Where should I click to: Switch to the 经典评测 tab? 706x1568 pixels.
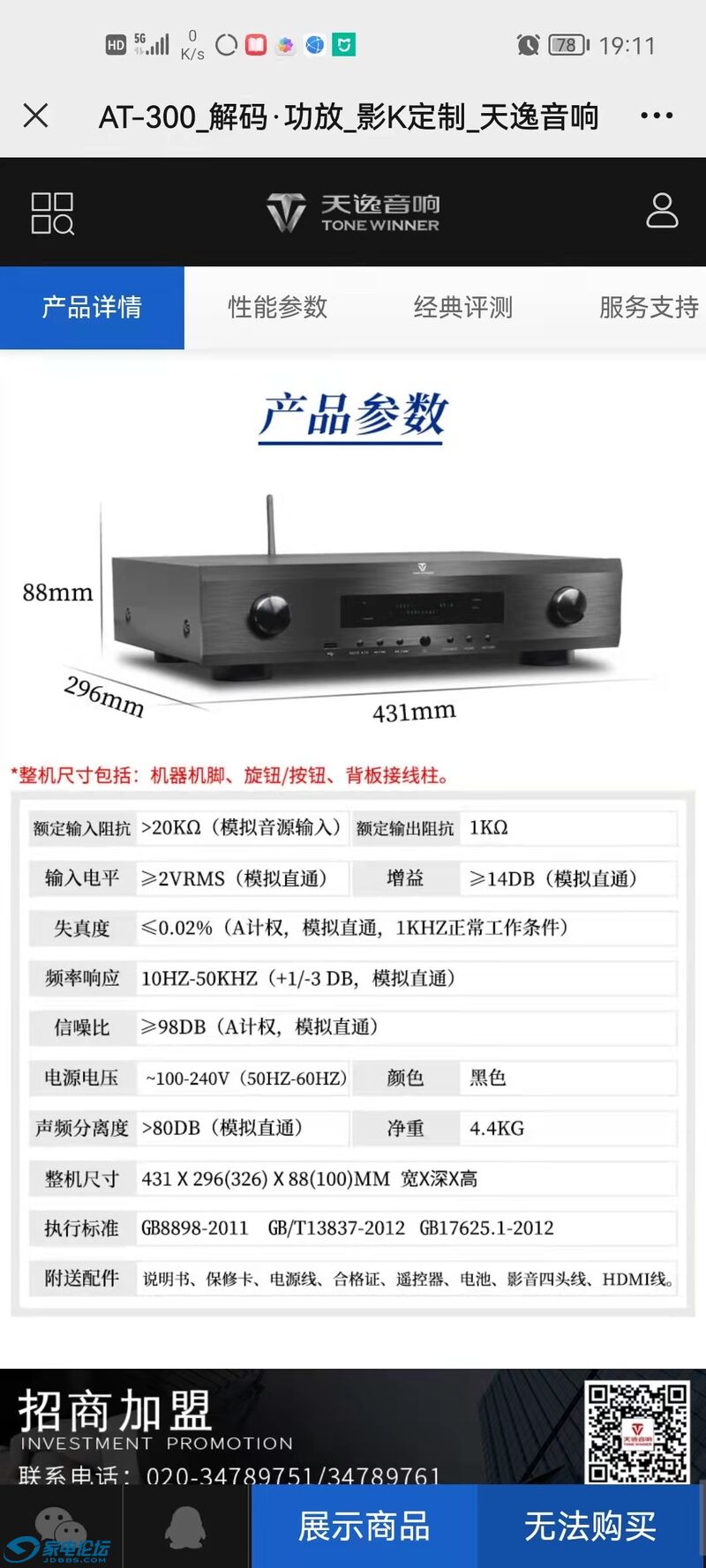coord(463,308)
